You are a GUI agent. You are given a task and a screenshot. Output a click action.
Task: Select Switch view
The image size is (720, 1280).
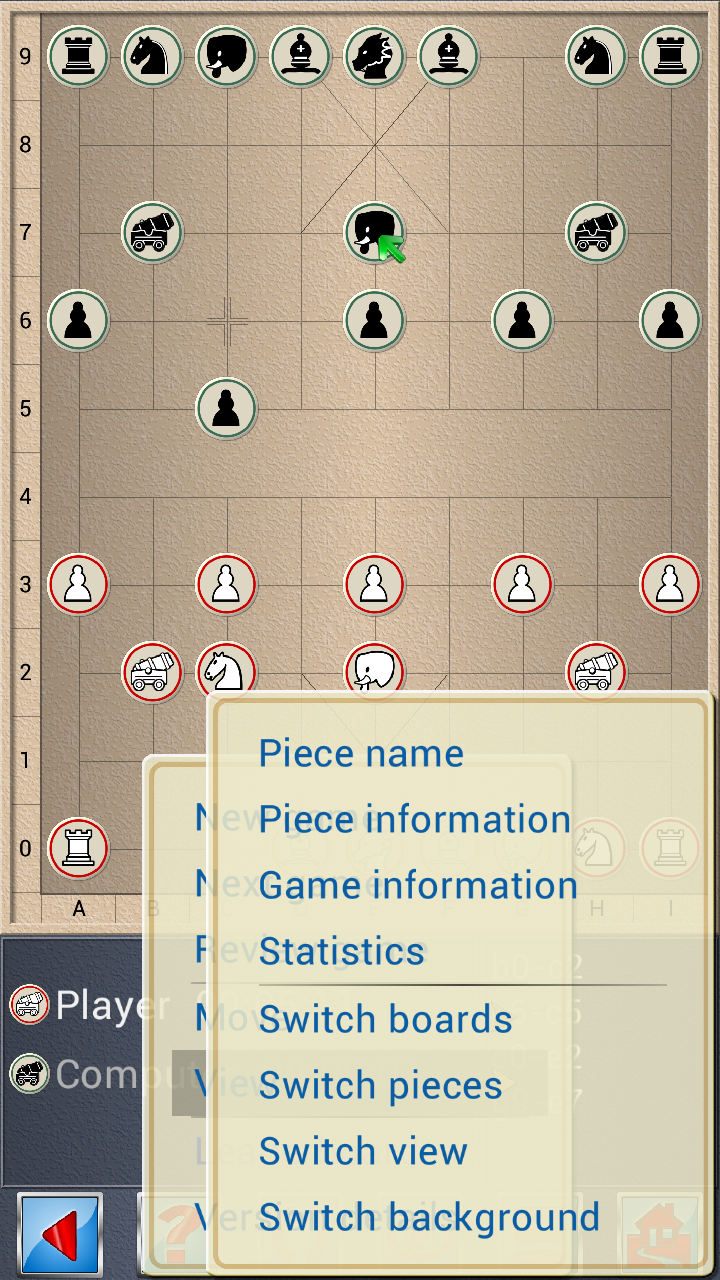tap(363, 1151)
